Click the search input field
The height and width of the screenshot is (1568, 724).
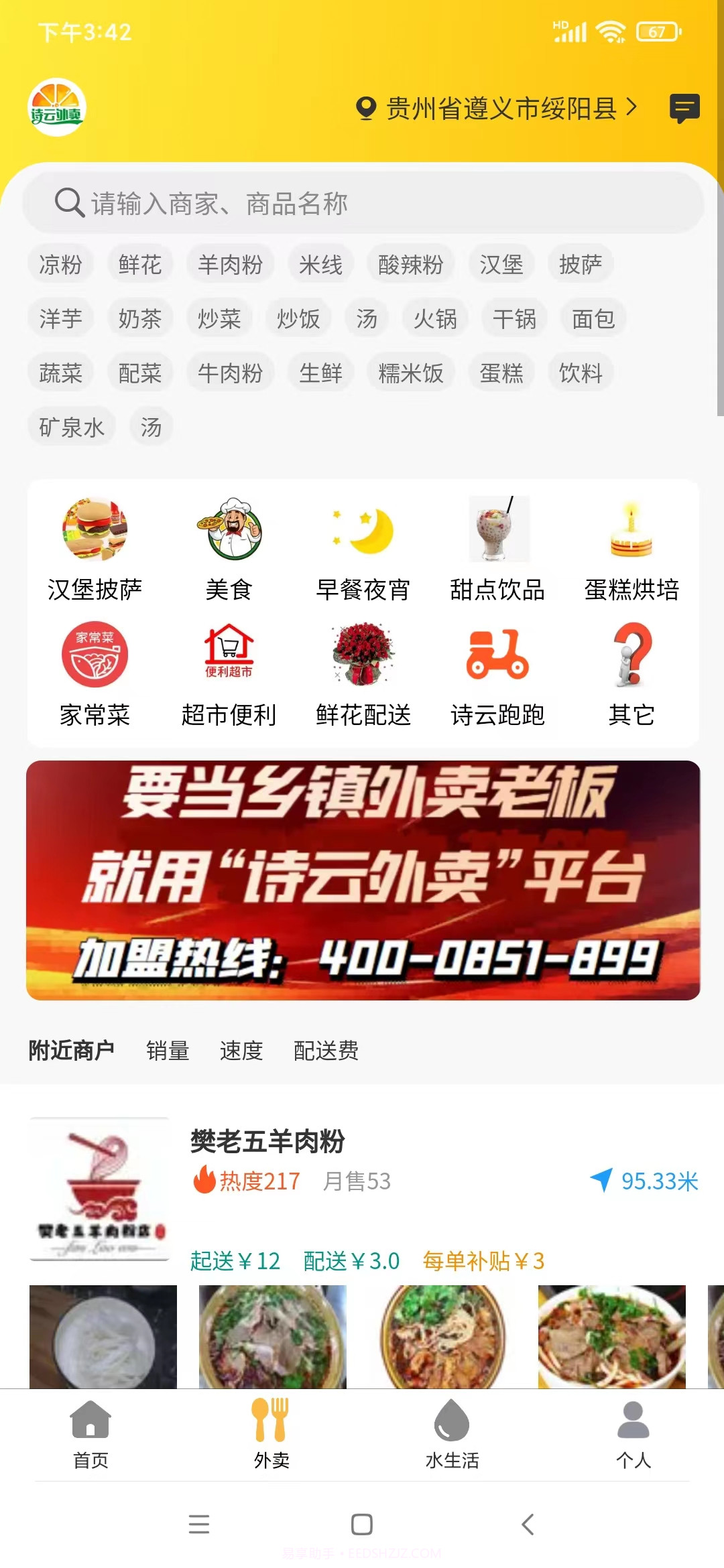362,203
